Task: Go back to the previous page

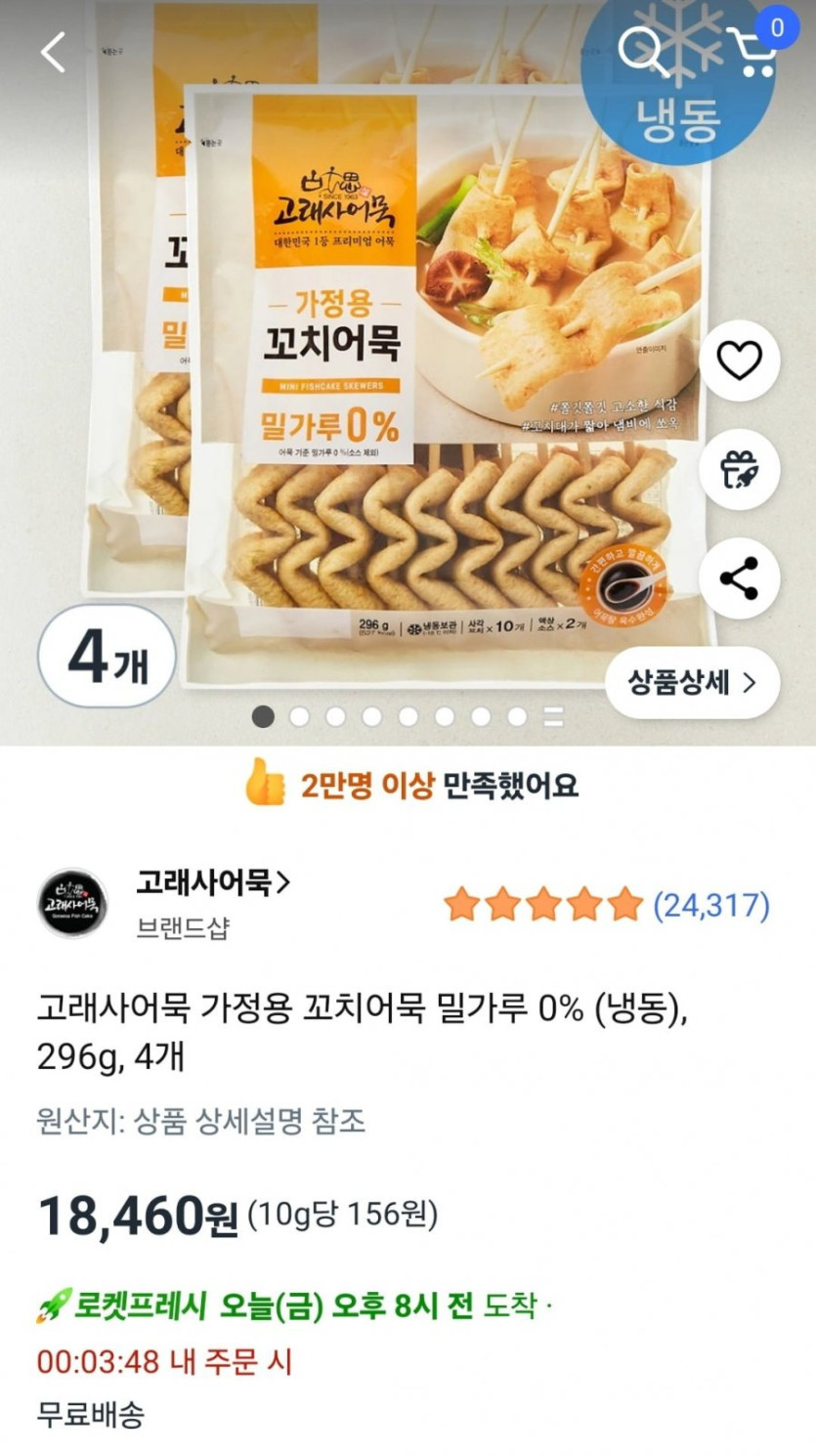Action: pyautogui.click(x=54, y=51)
